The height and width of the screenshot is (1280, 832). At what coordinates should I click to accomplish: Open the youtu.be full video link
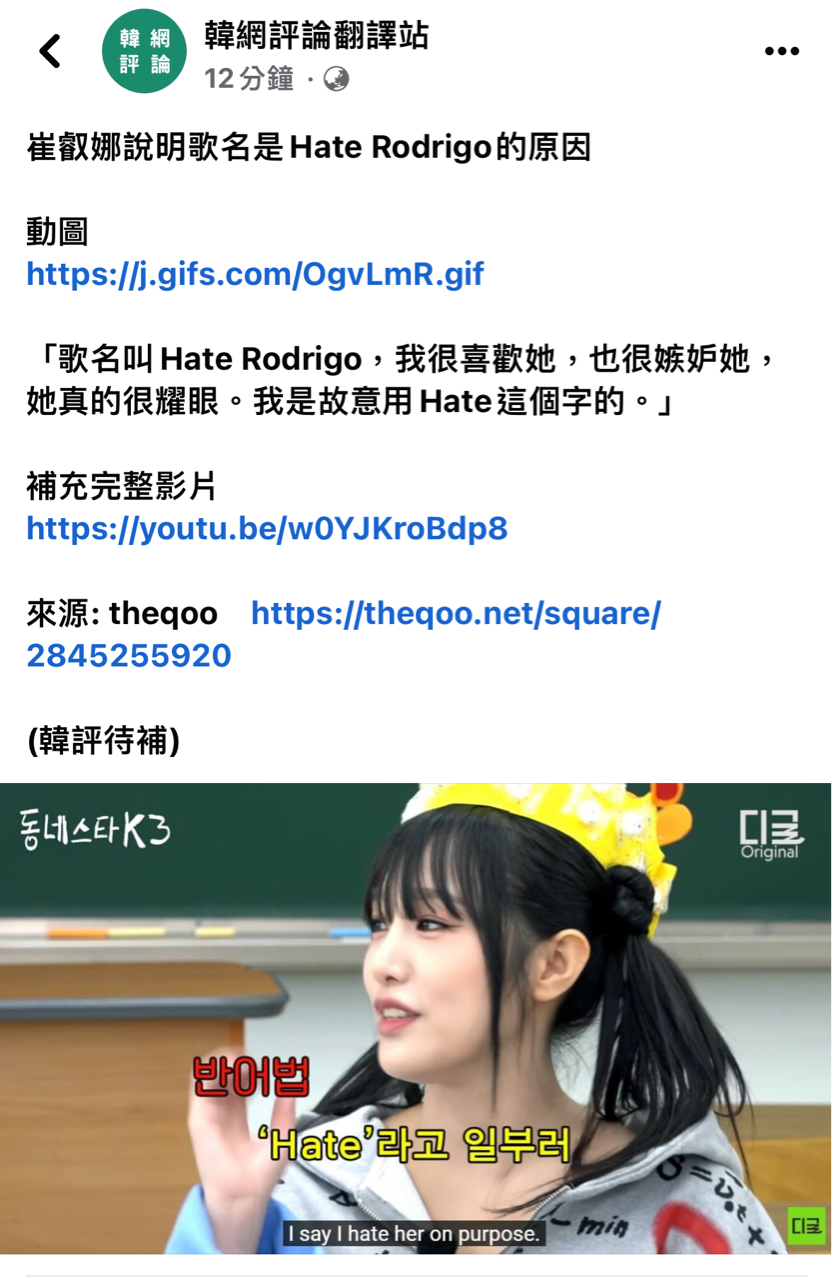tap(267, 528)
